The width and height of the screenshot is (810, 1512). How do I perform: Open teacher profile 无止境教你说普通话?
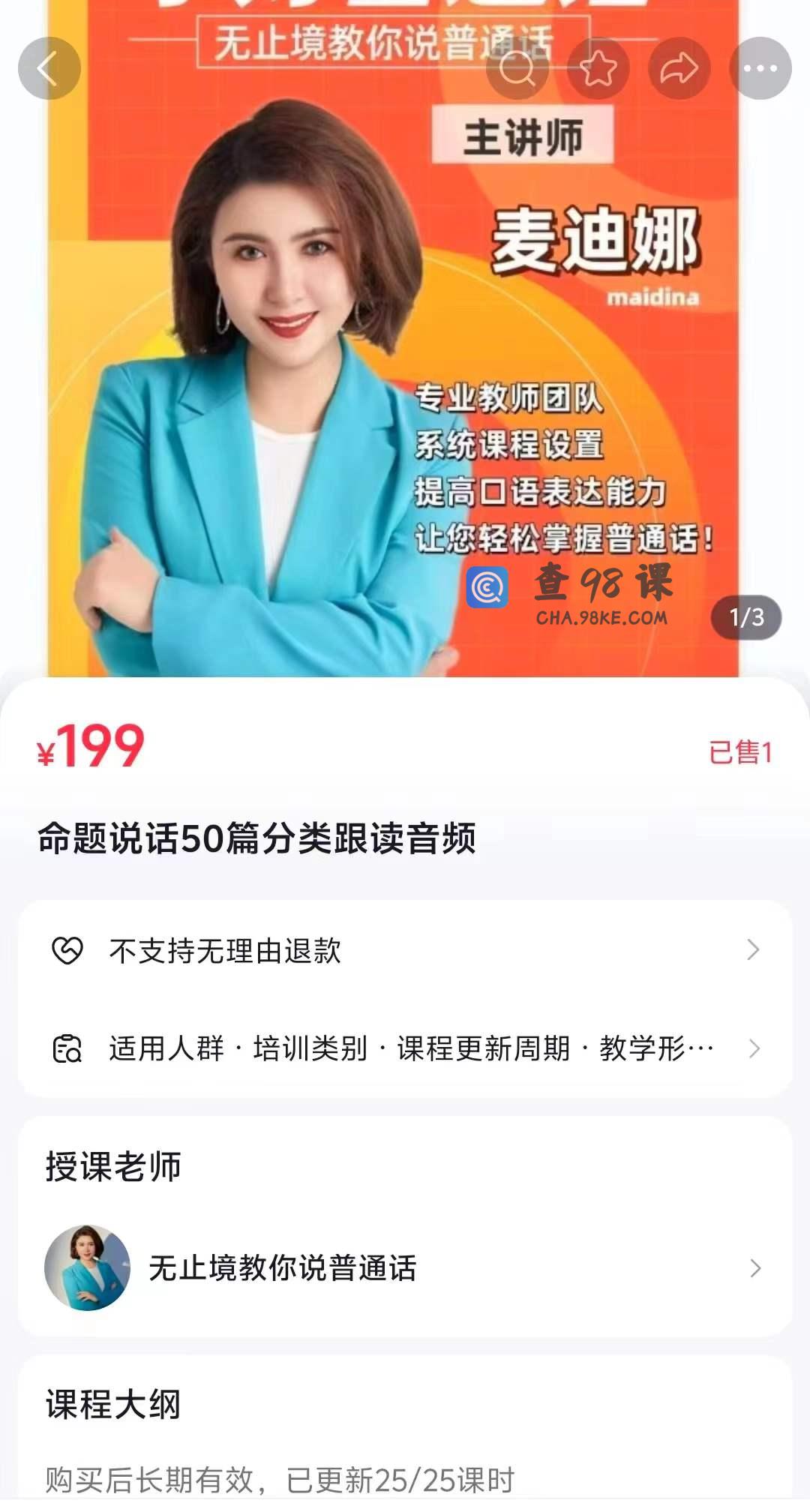405,1267
